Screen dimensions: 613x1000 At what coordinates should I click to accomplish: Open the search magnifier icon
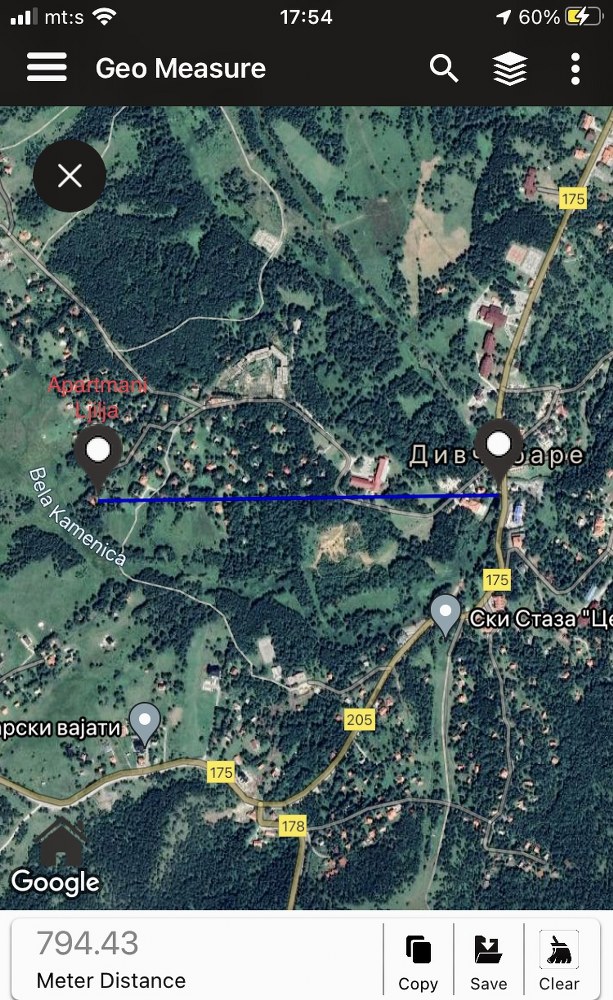[x=443, y=68]
